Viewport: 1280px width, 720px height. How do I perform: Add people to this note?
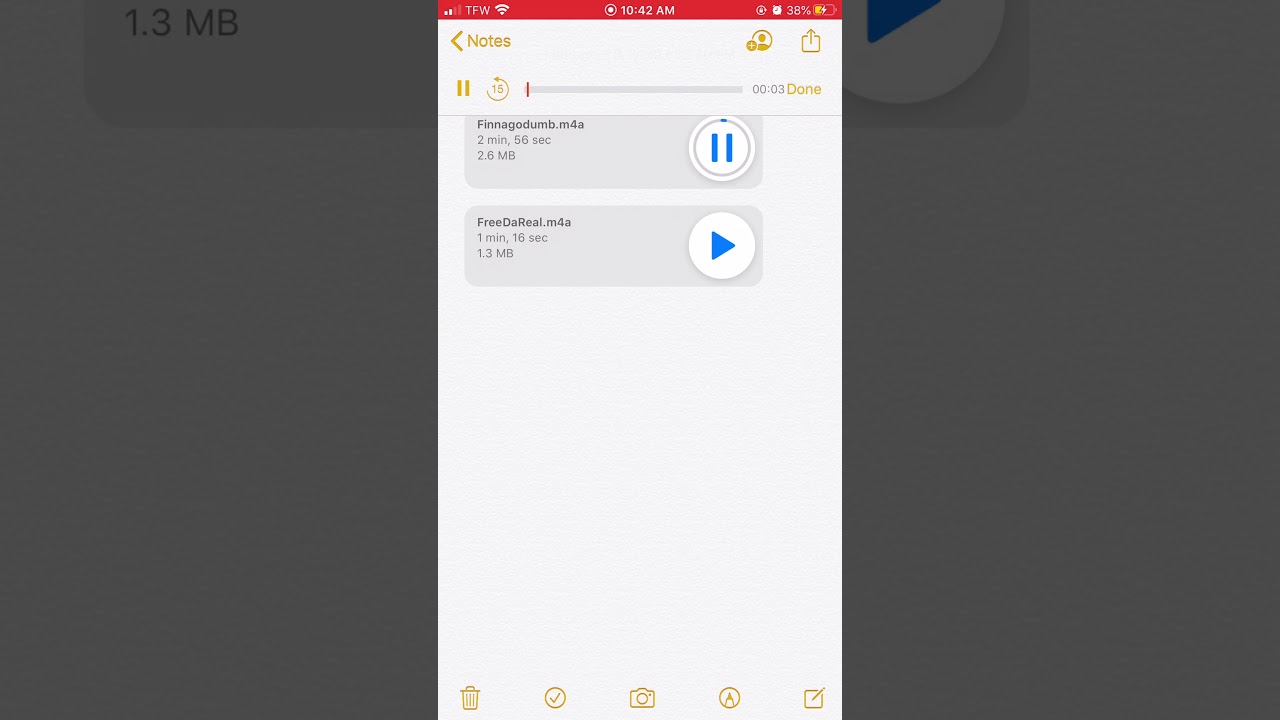click(759, 41)
